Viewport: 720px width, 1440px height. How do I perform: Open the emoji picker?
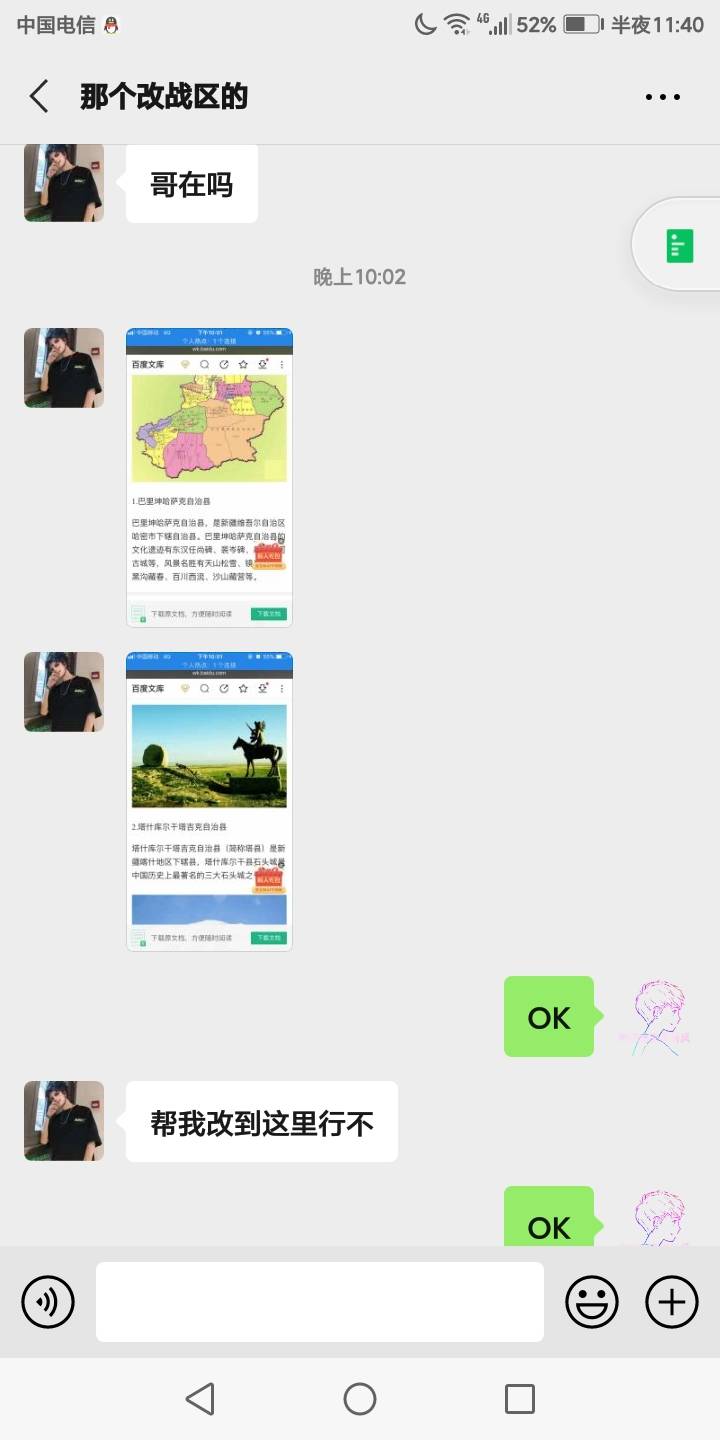[x=592, y=1302]
